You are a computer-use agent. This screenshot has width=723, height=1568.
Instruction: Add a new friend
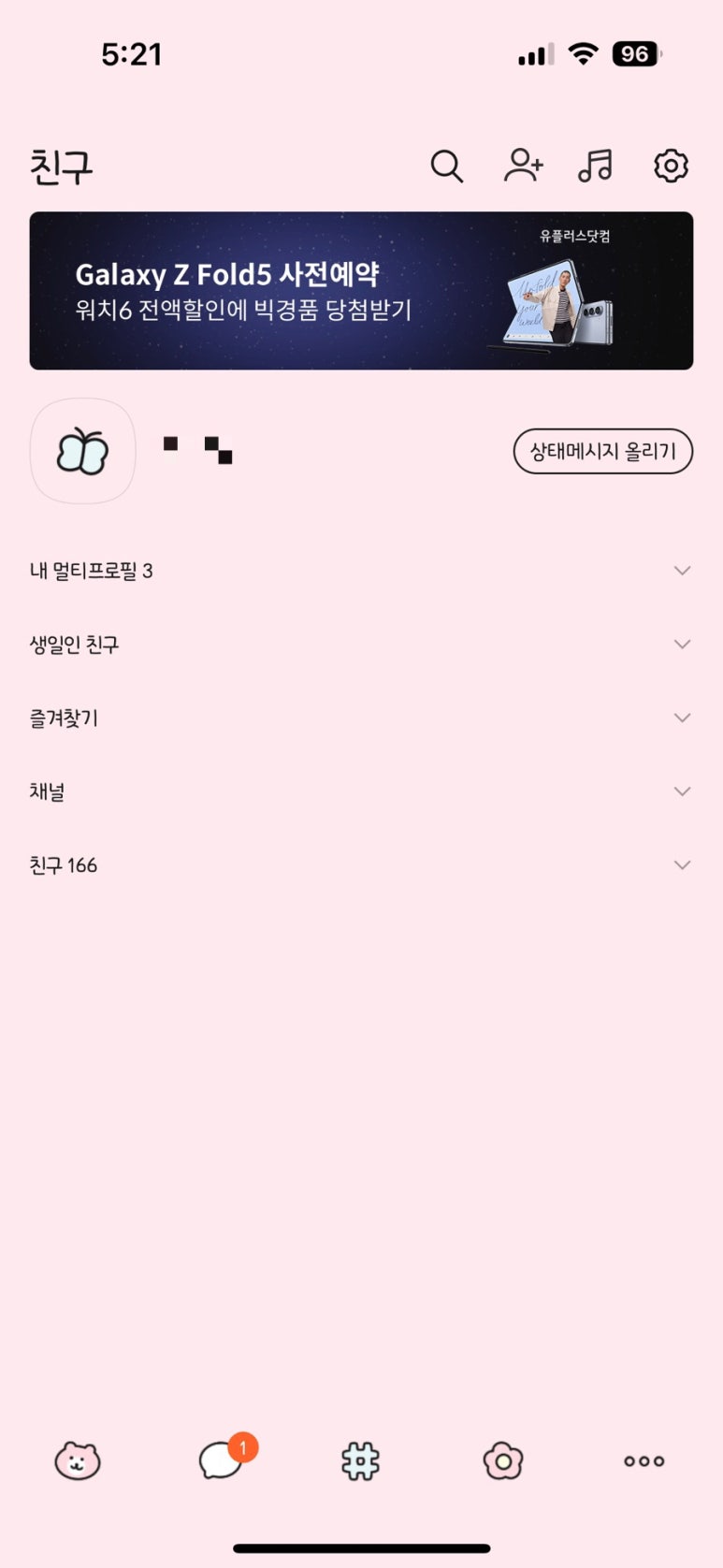[x=523, y=166]
